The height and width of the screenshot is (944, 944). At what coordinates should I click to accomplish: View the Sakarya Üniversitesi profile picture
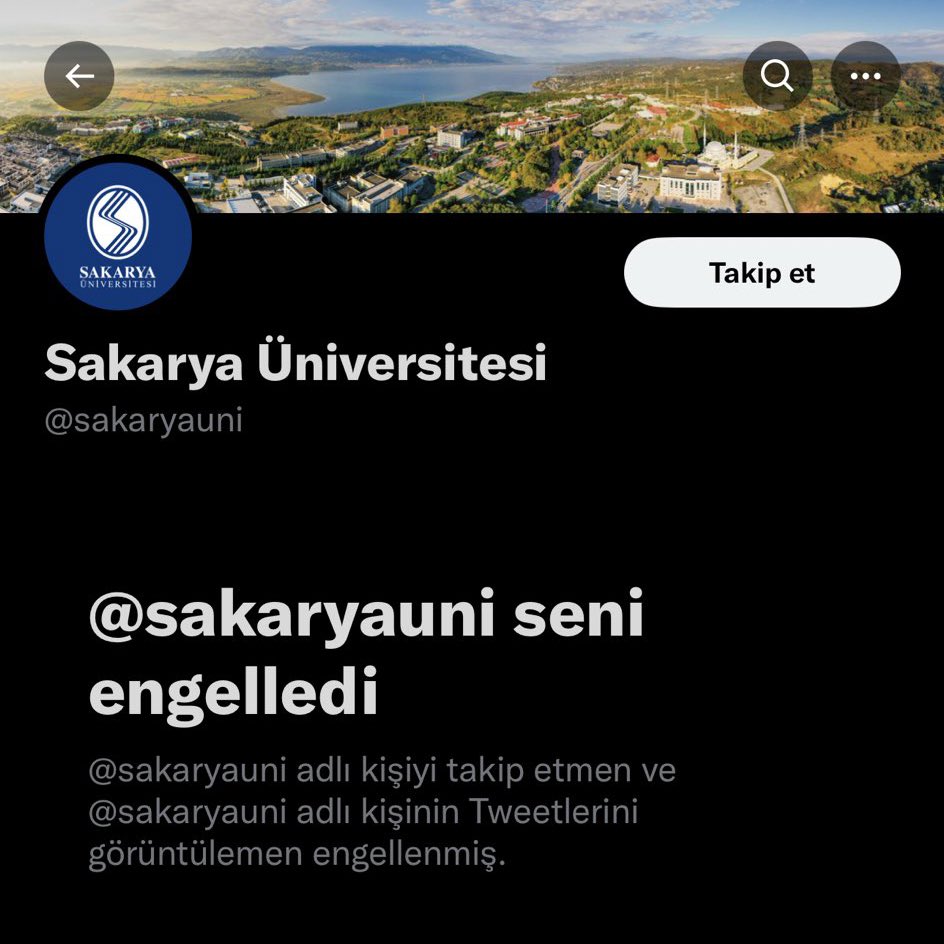click(118, 235)
